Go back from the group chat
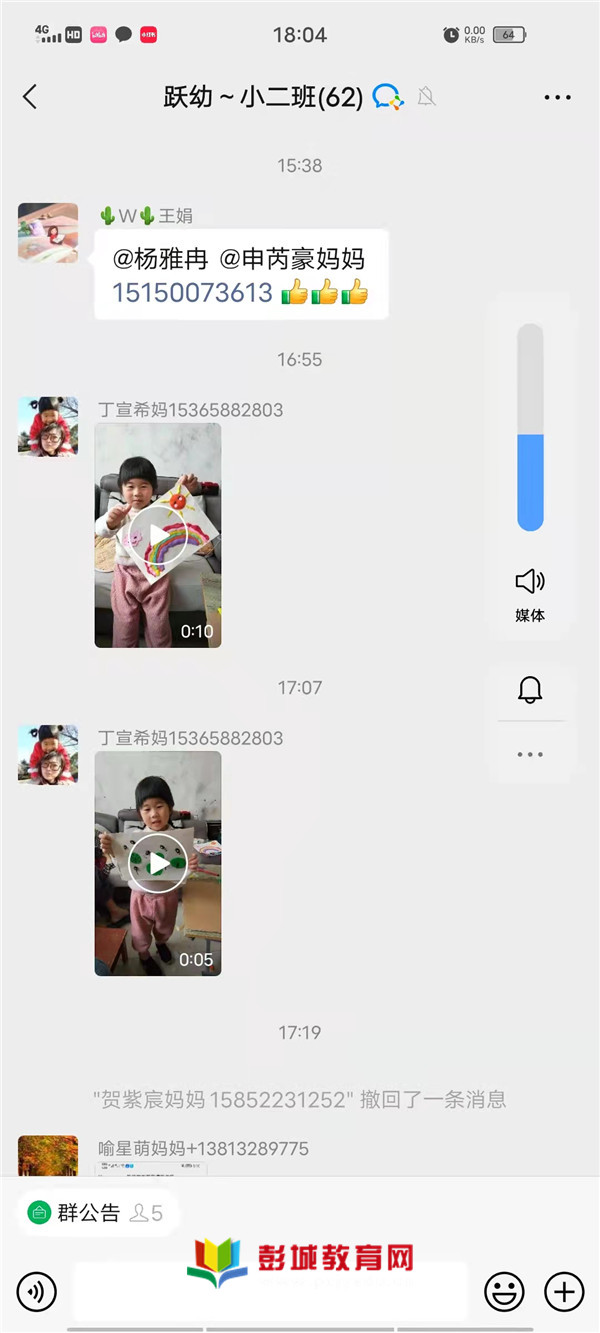The image size is (600, 1333). tap(30, 97)
